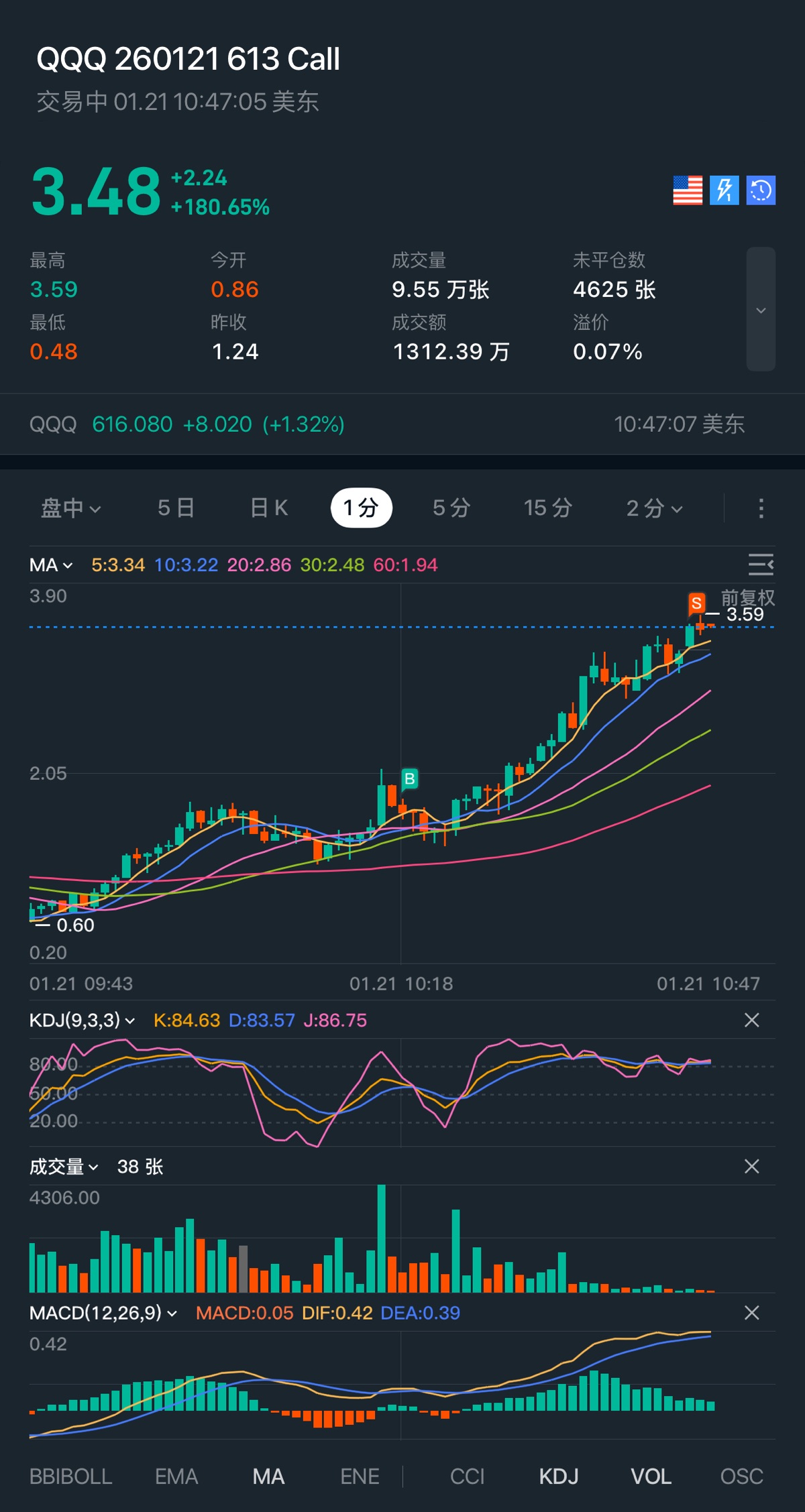
Task: Open the 盘中 session dropdown
Action: coord(70,508)
